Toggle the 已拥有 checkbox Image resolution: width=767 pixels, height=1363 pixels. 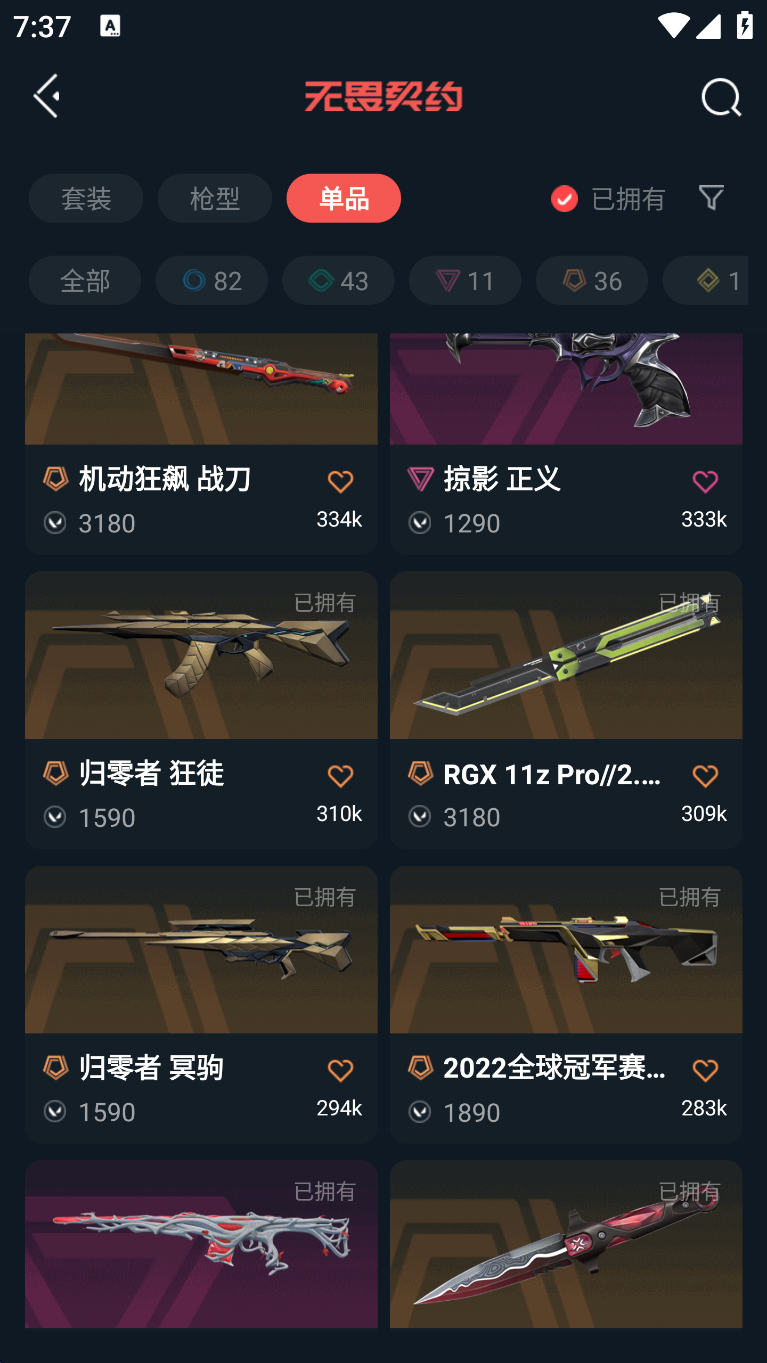(x=565, y=199)
